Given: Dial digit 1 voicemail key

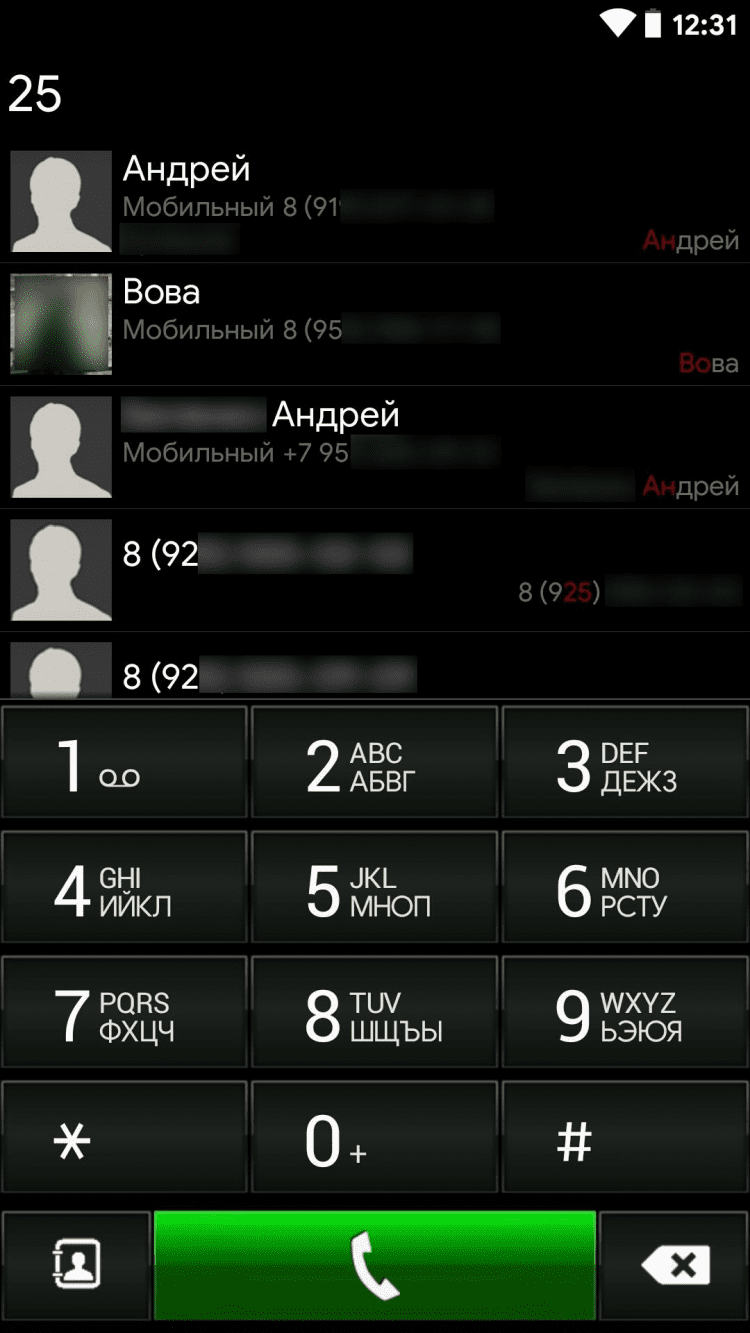Looking at the screenshot, I should pyautogui.click(x=124, y=763).
